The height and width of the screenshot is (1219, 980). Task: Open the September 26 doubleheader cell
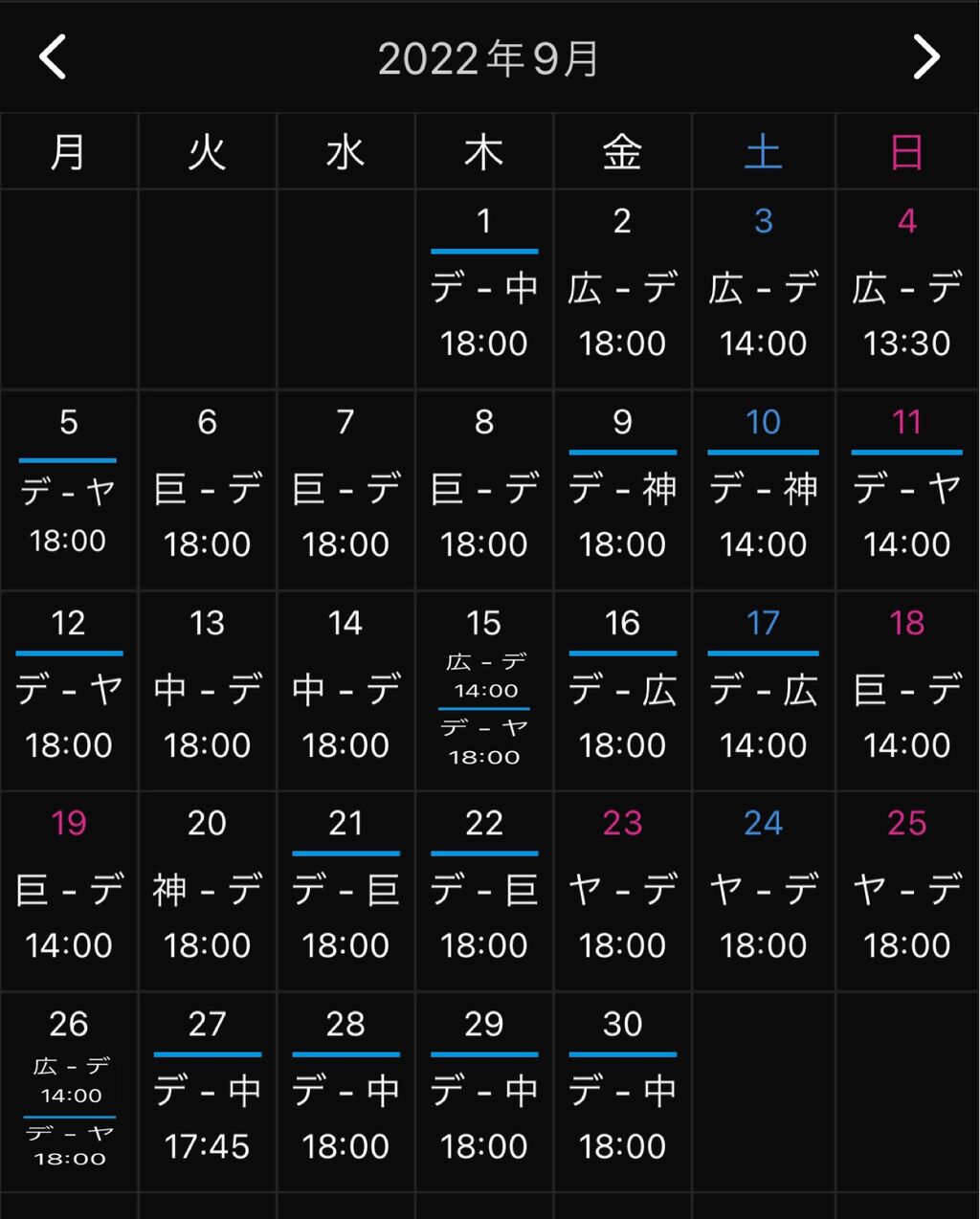tap(69, 1092)
